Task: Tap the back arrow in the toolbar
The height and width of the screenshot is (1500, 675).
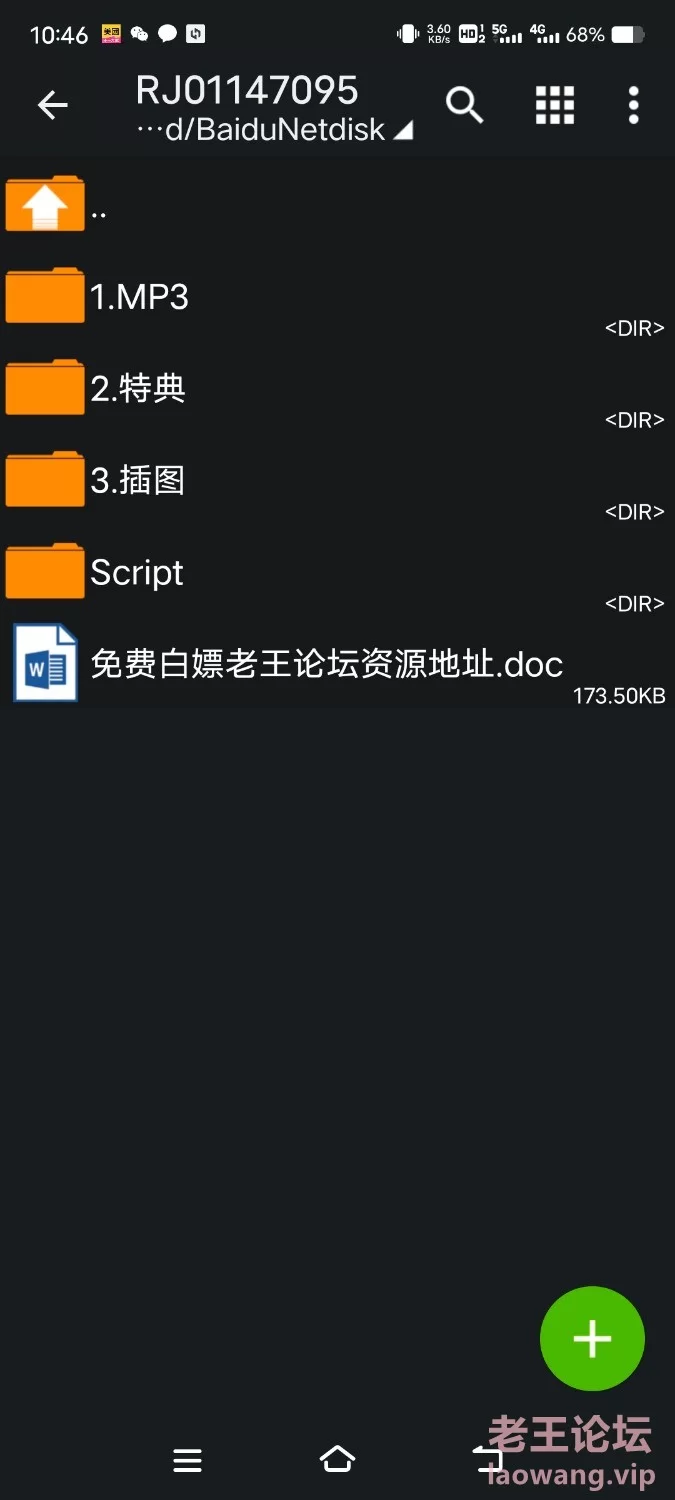Action: 52,105
